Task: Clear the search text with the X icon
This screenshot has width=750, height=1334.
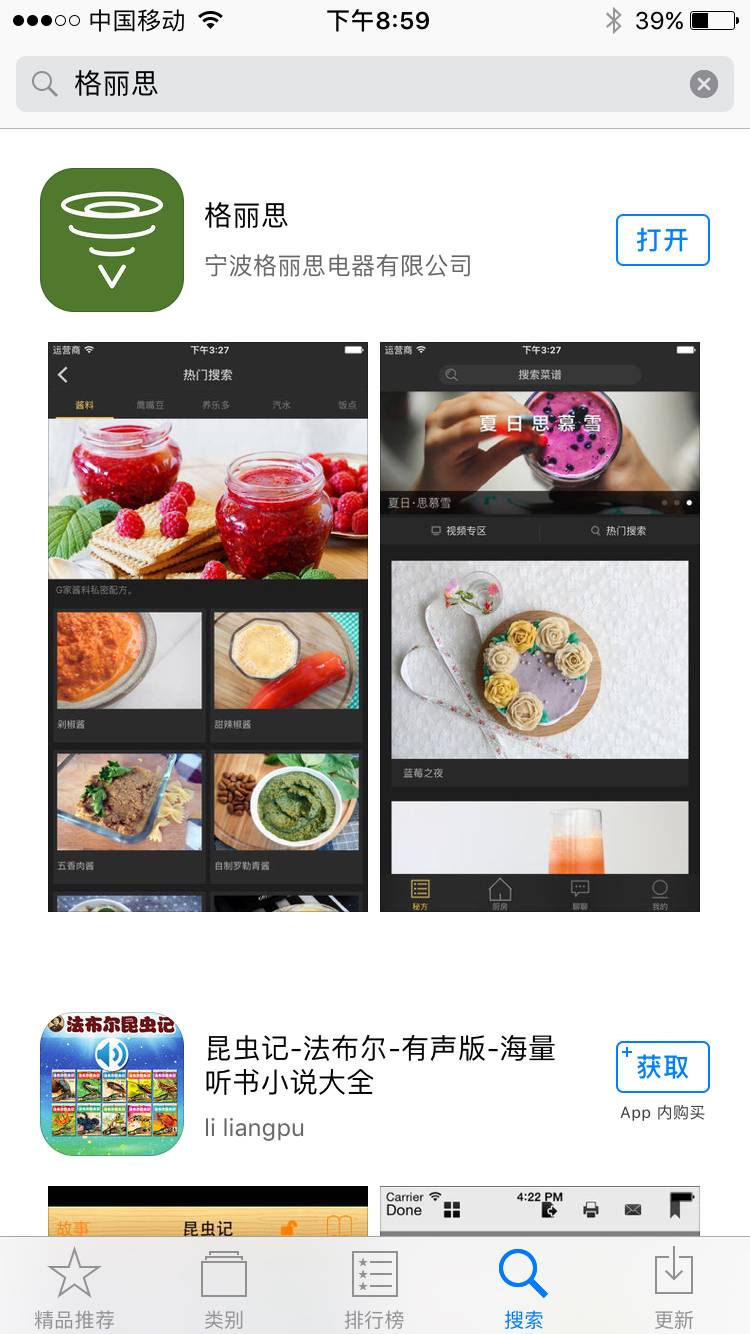Action: pos(704,84)
